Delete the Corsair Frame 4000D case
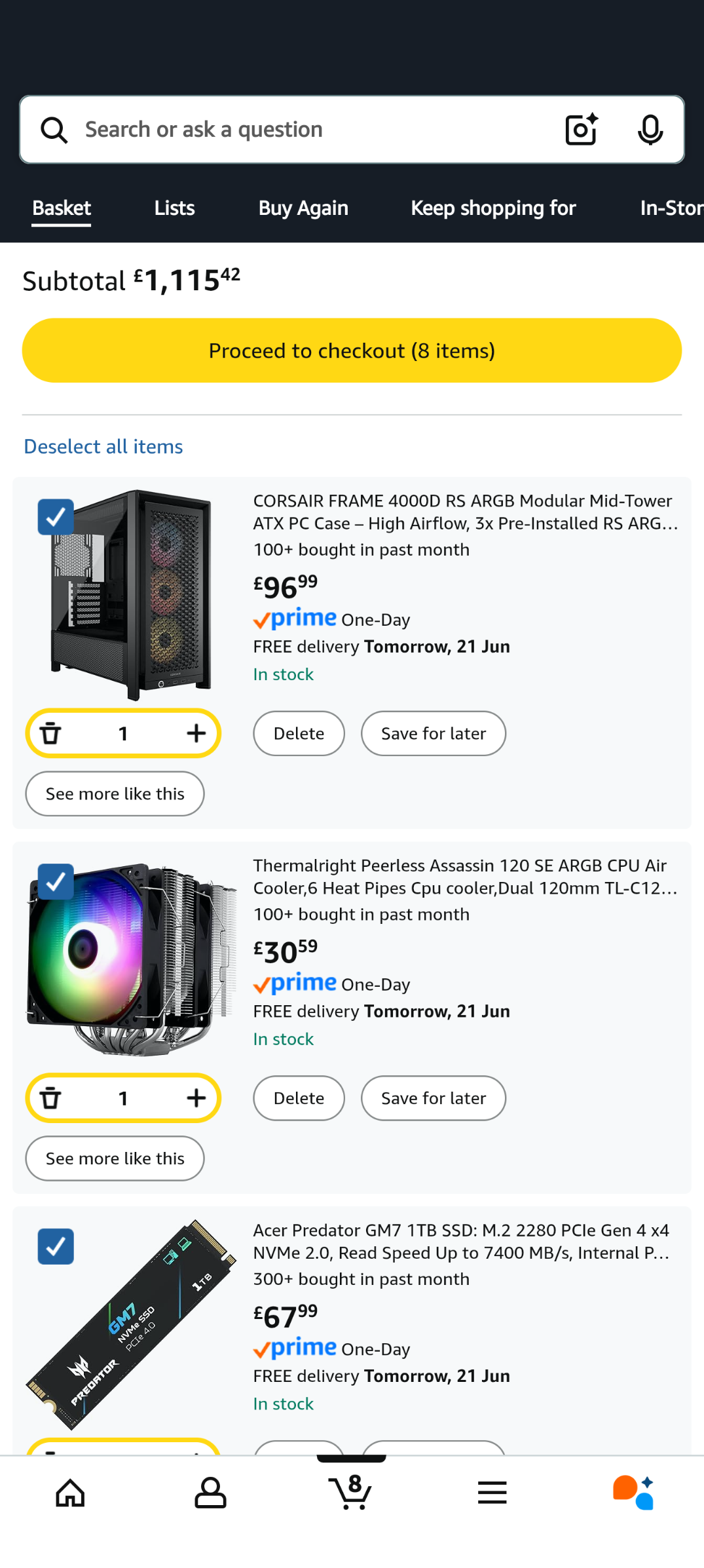This screenshot has height=1568, width=704. (x=299, y=733)
